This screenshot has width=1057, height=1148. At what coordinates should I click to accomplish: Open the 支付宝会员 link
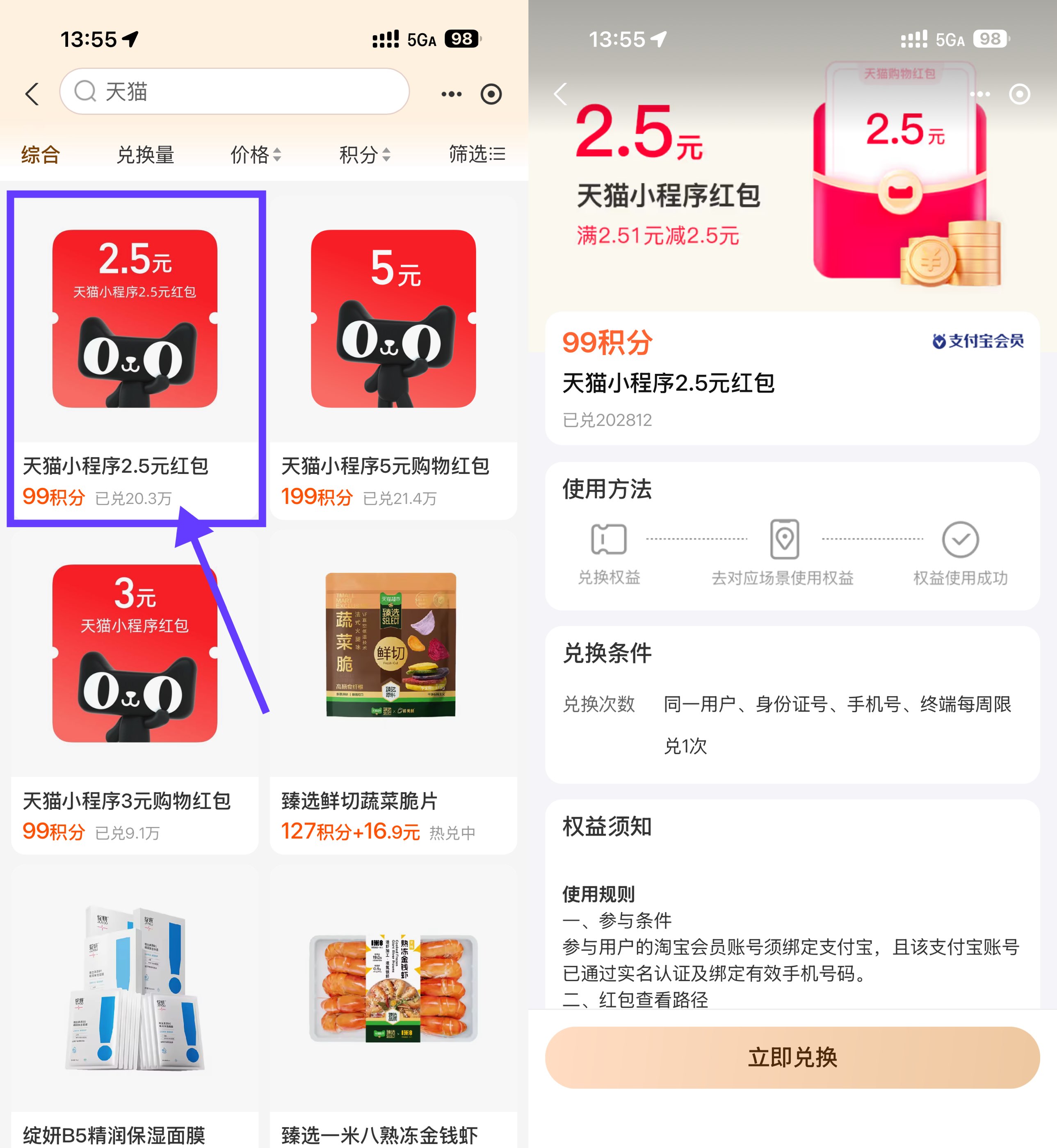tap(977, 341)
